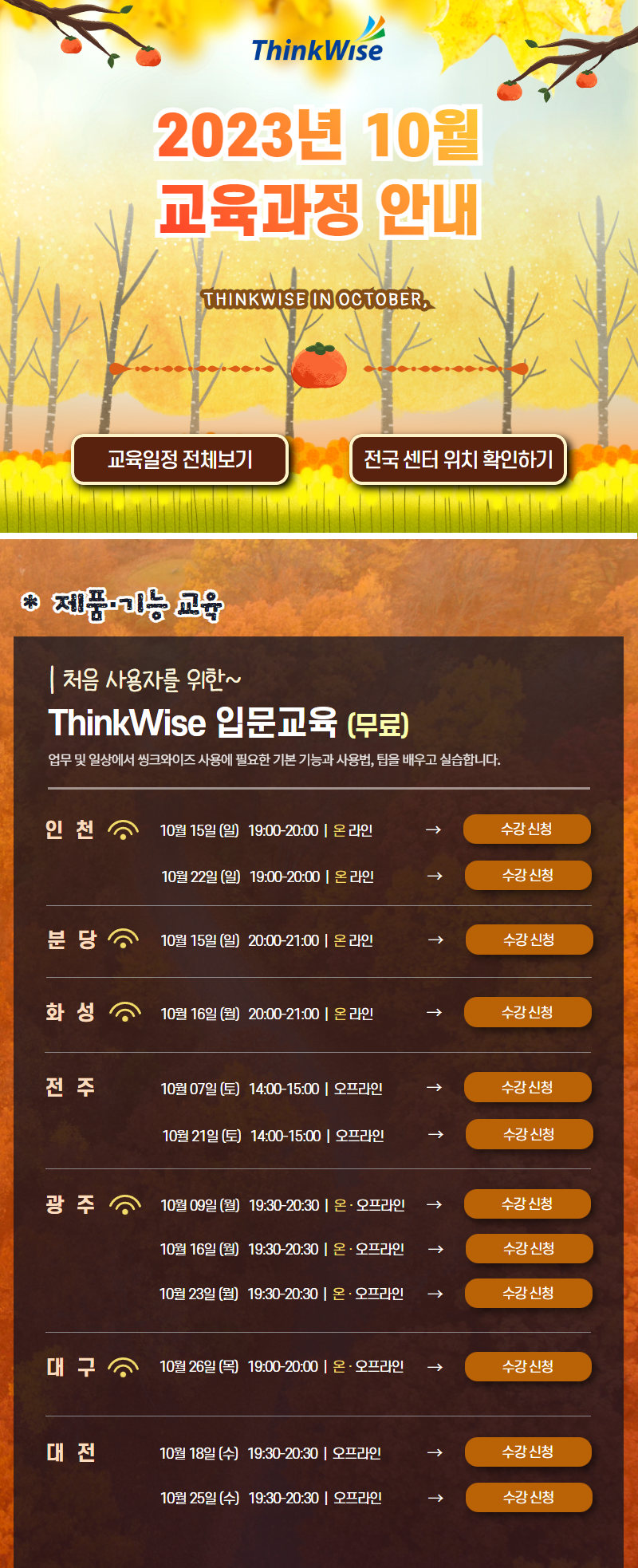Apply for 광주 10월 16일 session

pos(529,1248)
